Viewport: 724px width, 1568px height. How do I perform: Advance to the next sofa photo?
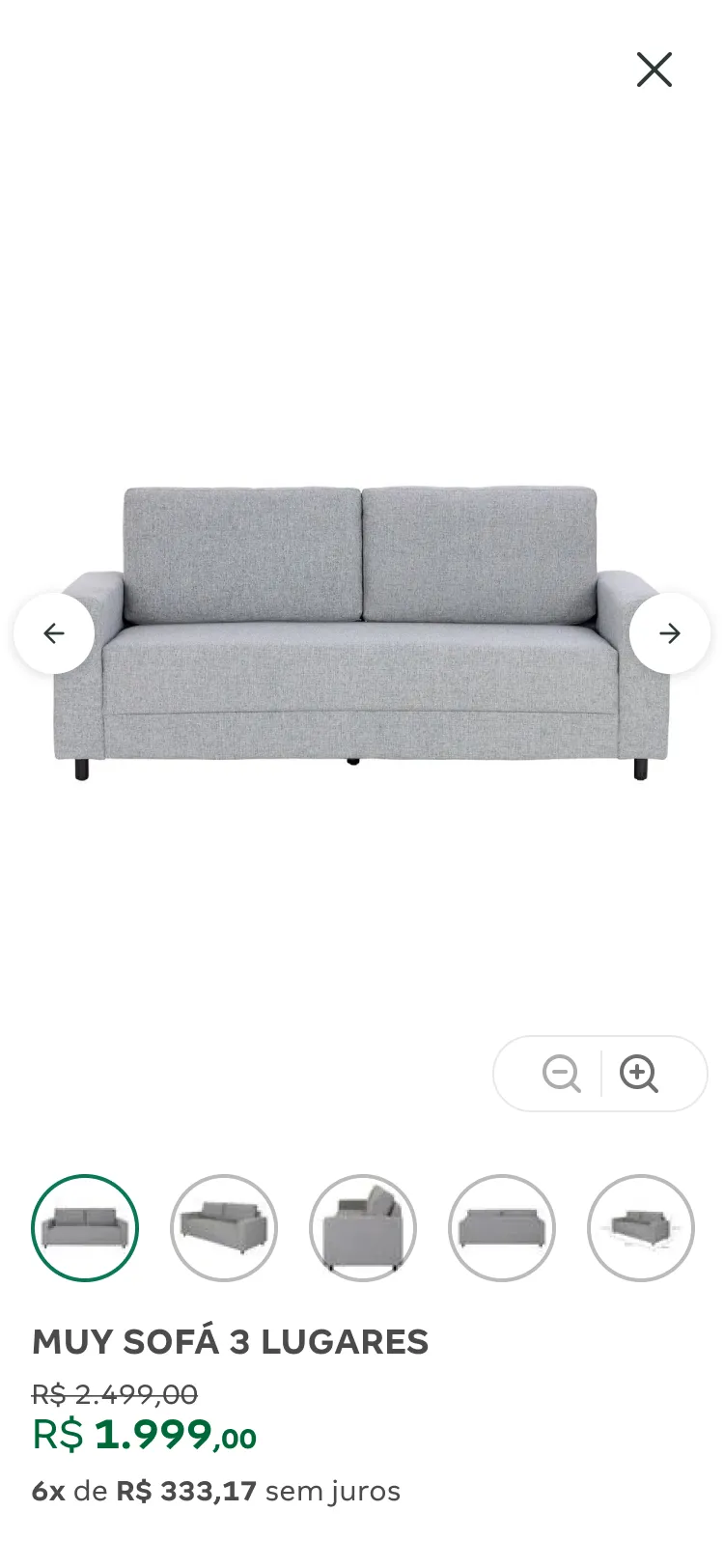click(x=669, y=633)
